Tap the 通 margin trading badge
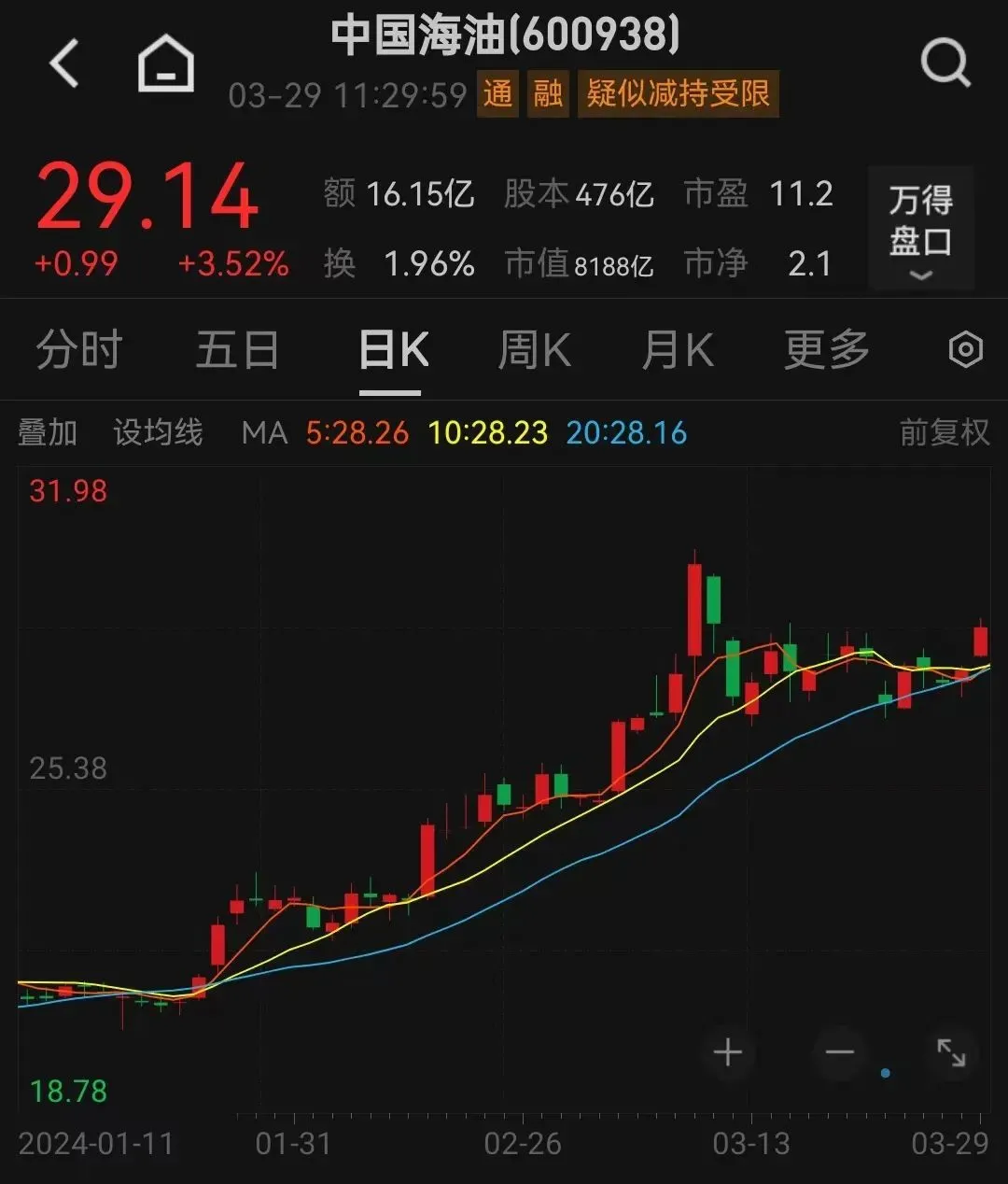1008x1184 pixels. point(498,94)
